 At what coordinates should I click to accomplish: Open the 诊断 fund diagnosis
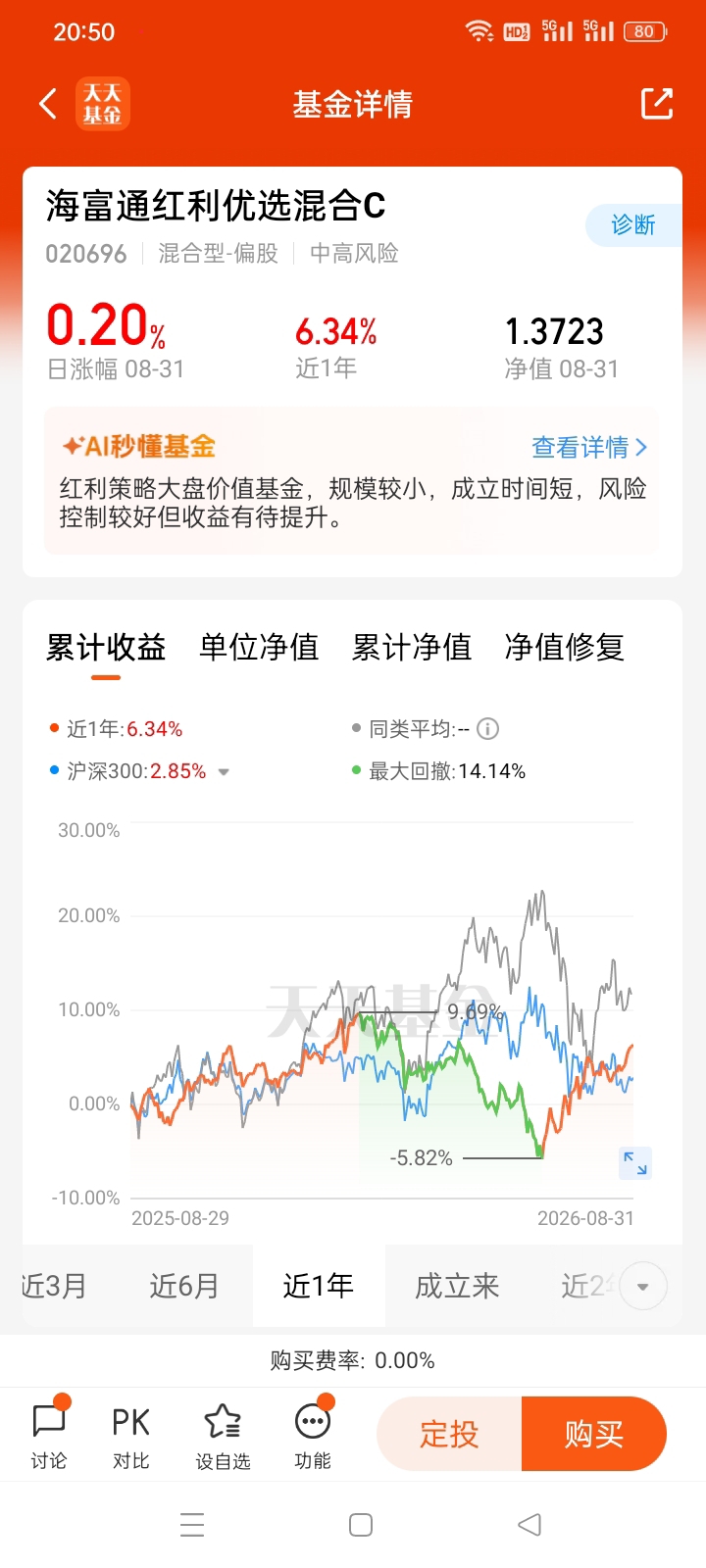(634, 225)
